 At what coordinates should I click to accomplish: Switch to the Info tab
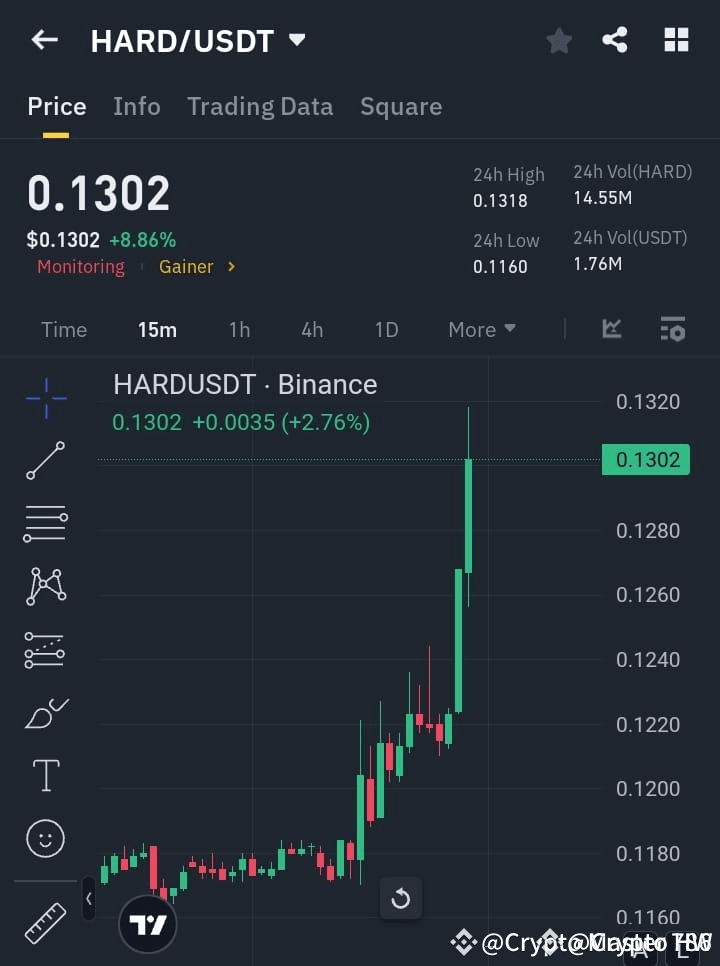coord(137,106)
